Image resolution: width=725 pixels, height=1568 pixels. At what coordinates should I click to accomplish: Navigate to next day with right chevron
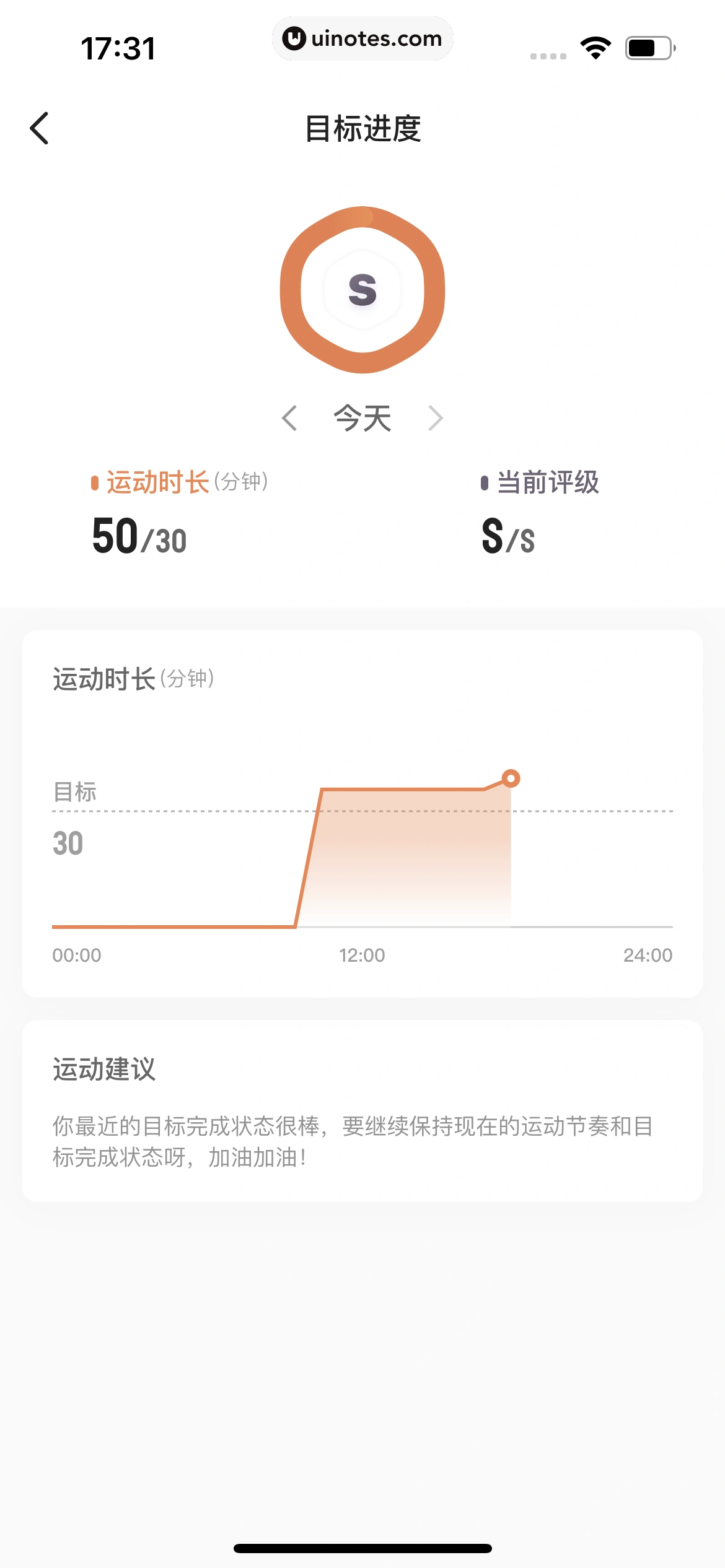point(436,418)
